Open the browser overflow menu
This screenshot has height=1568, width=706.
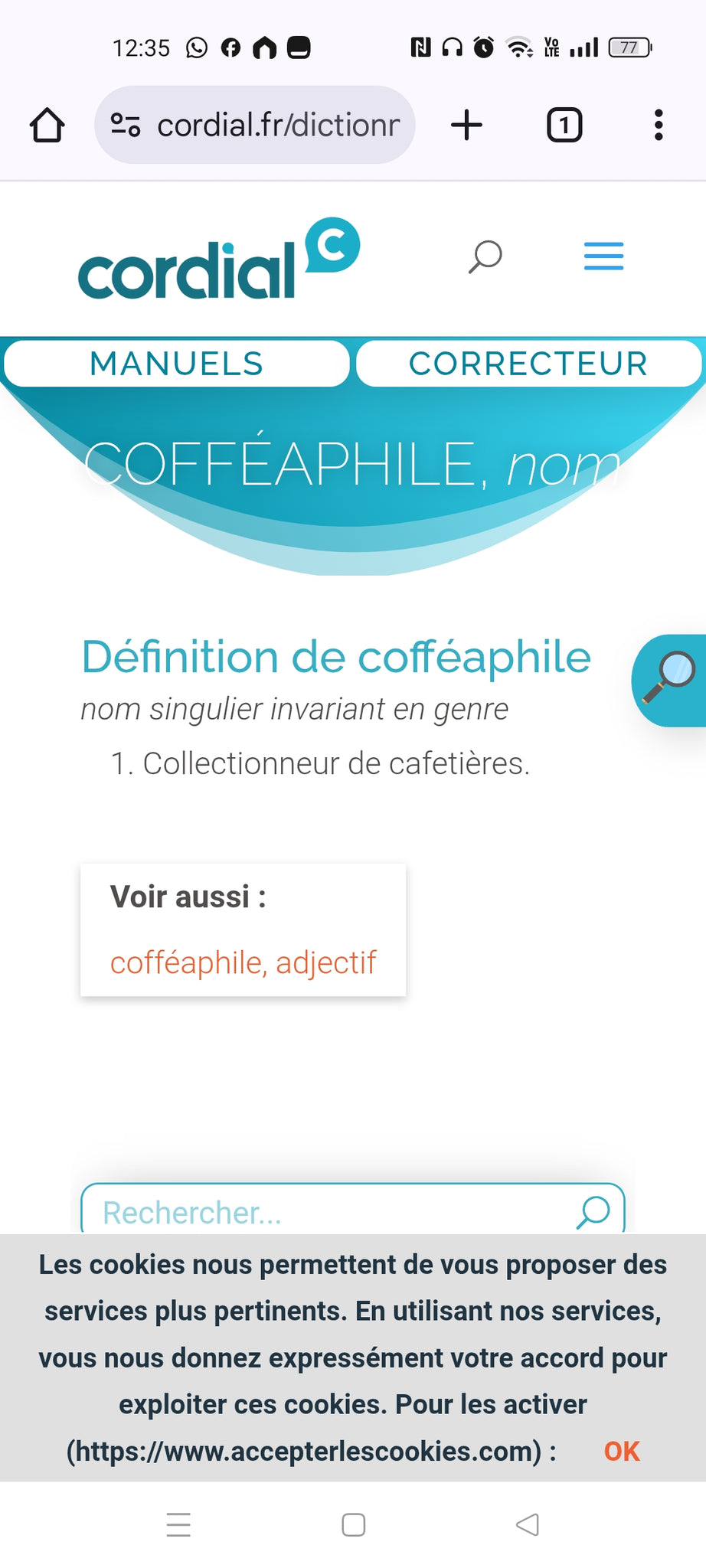pos(659,125)
